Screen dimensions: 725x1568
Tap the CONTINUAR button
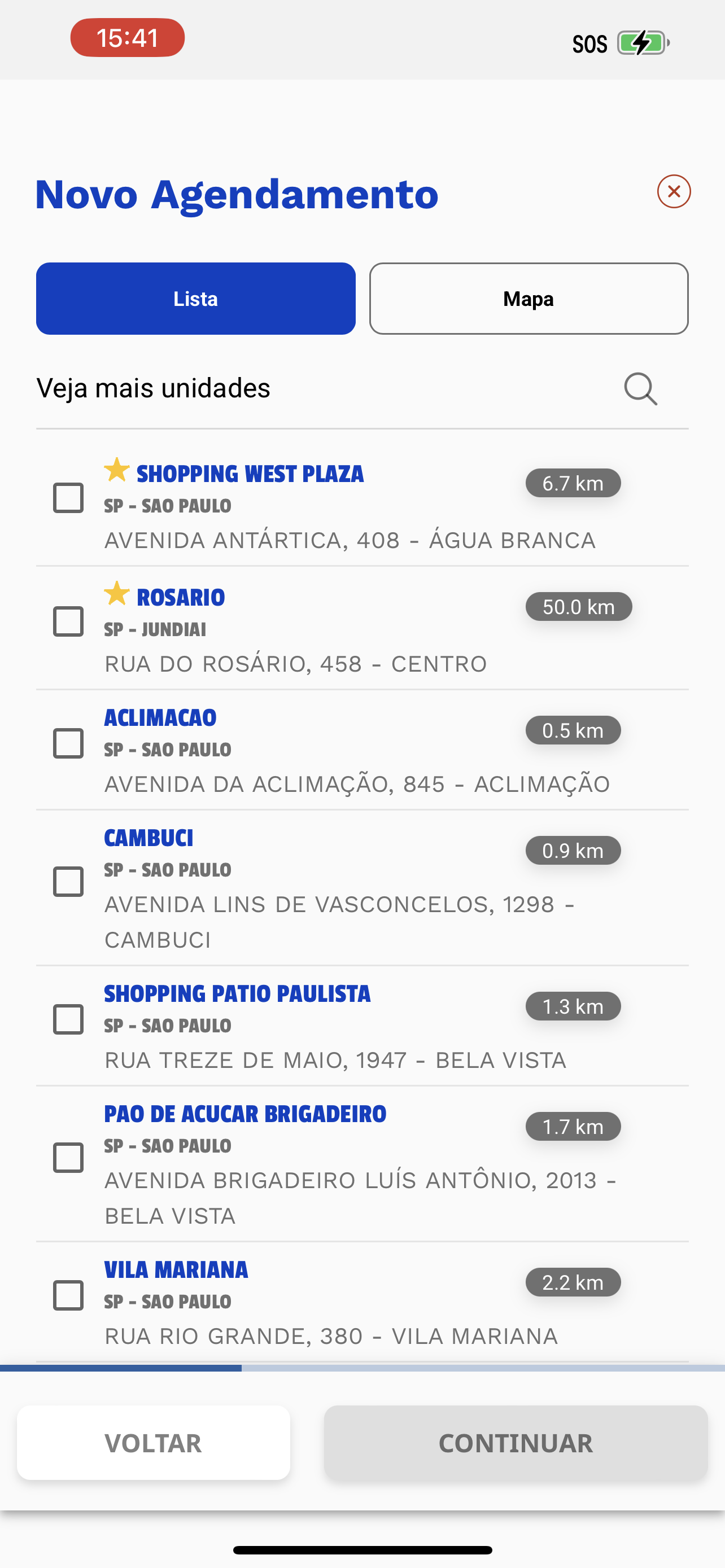point(516,1443)
